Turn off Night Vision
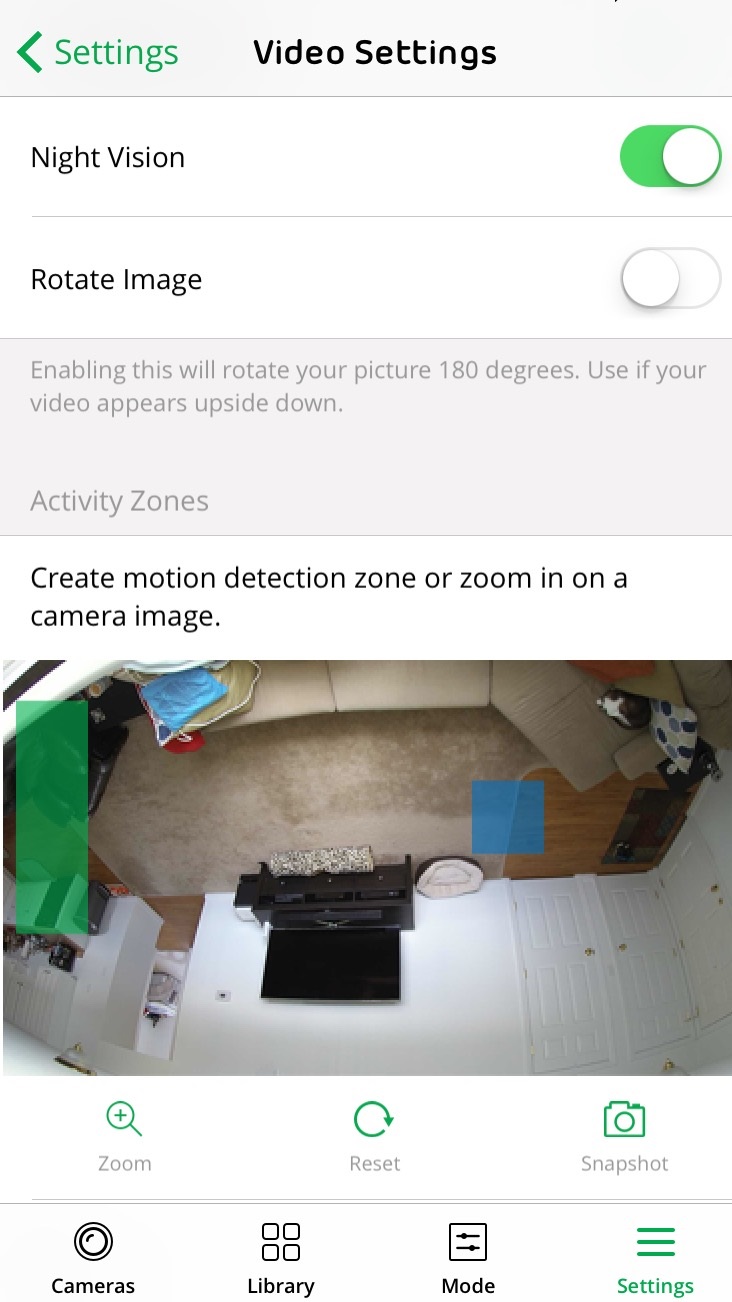 pos(670,157)
